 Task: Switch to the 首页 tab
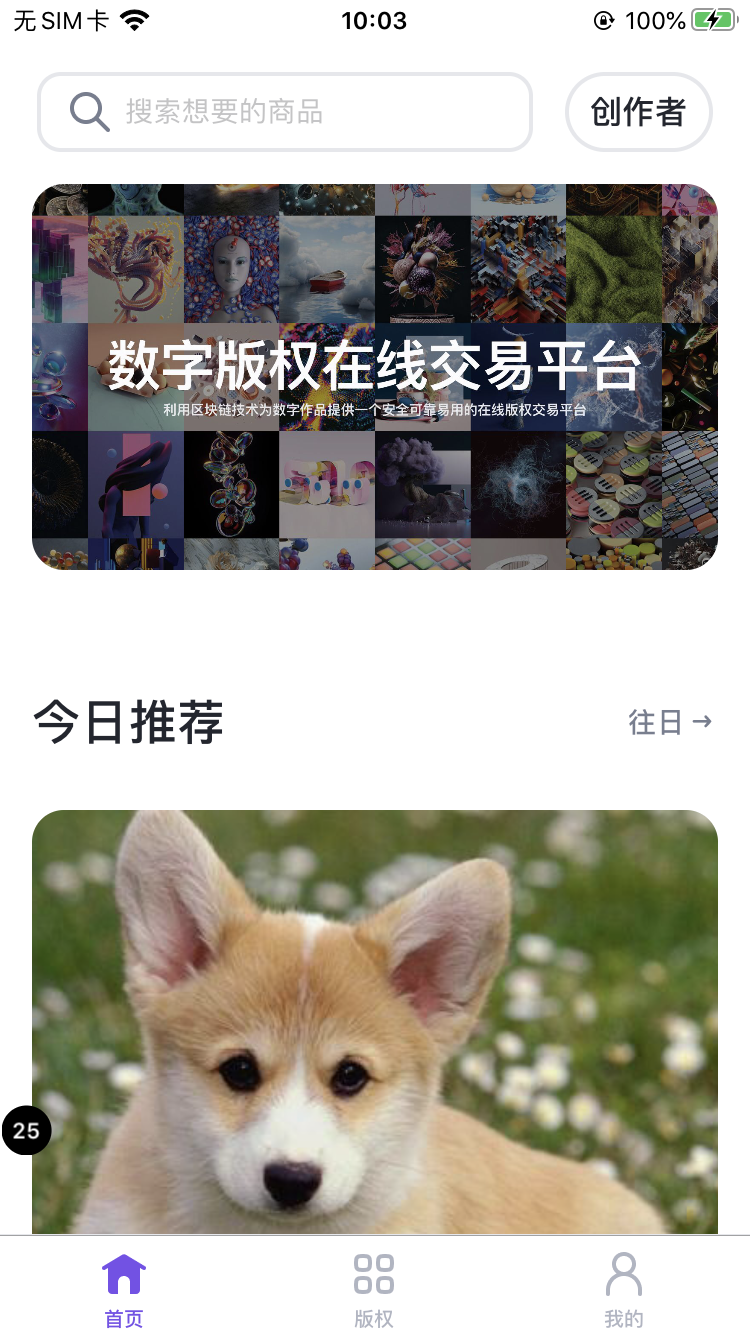[x=124, y=1290]
